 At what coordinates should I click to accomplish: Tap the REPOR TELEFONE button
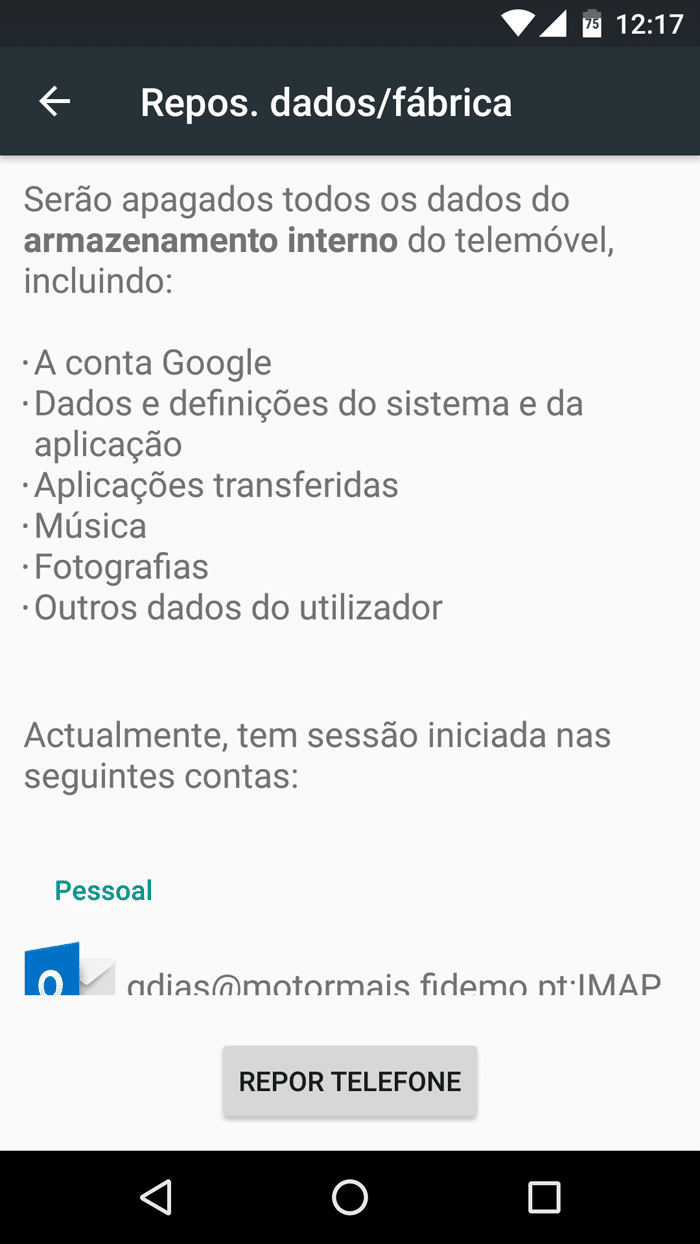tap(350, 1081)
